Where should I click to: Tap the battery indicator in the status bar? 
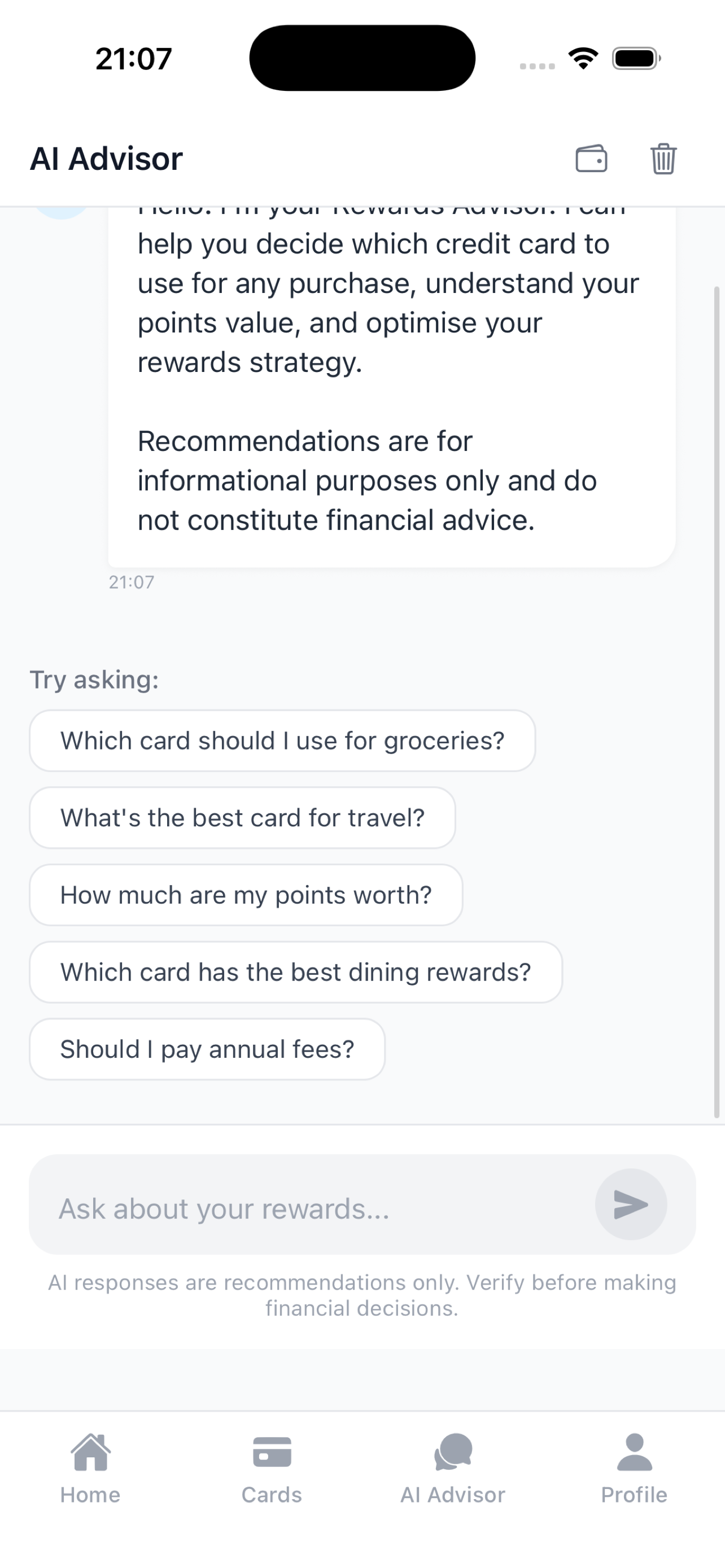point(636,57)
